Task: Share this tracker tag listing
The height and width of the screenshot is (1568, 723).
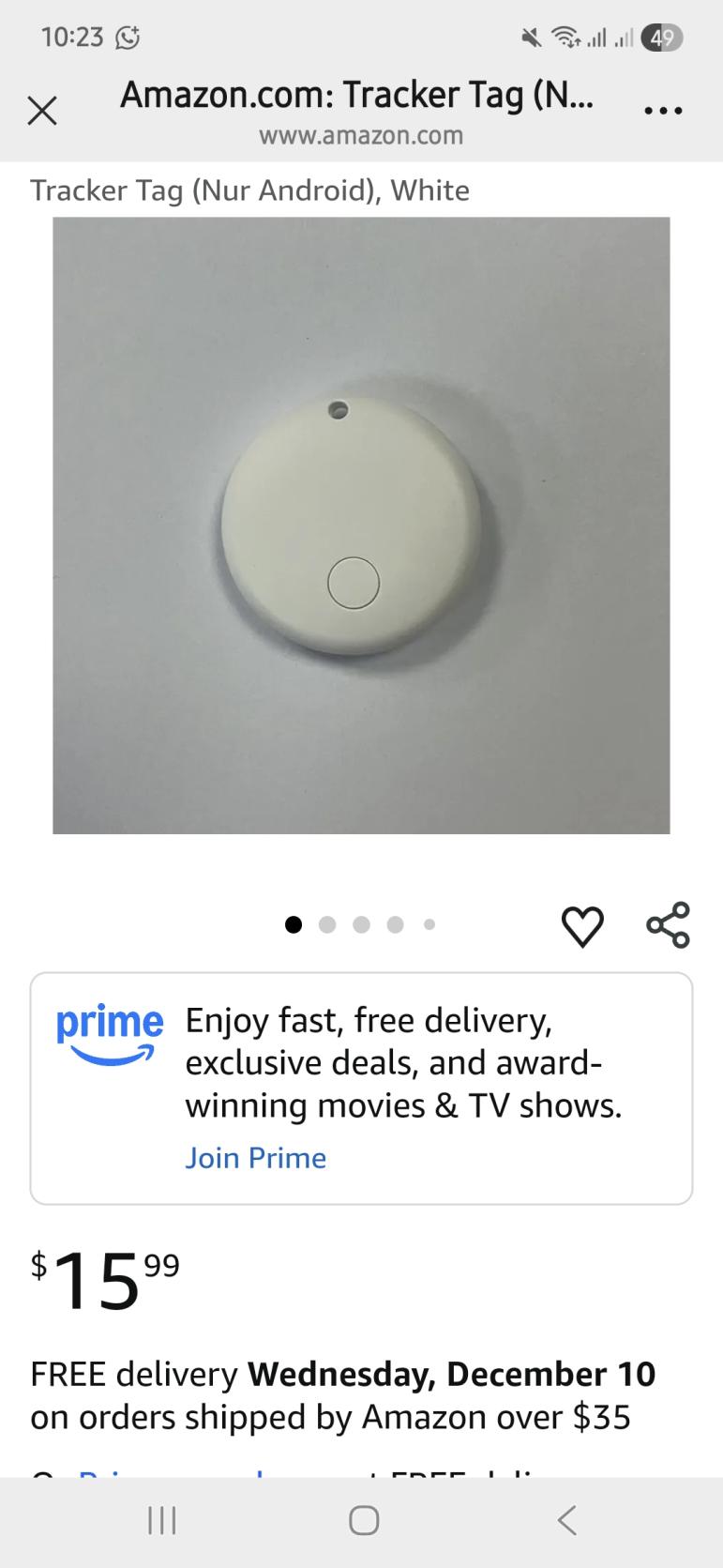Action: [668, 925]
